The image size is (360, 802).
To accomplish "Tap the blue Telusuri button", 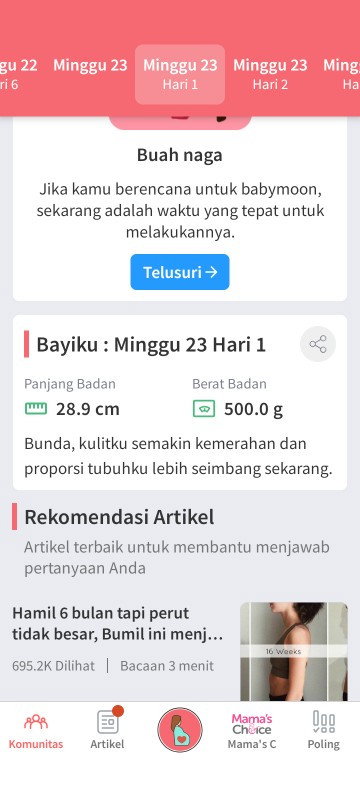I will 180,272.
